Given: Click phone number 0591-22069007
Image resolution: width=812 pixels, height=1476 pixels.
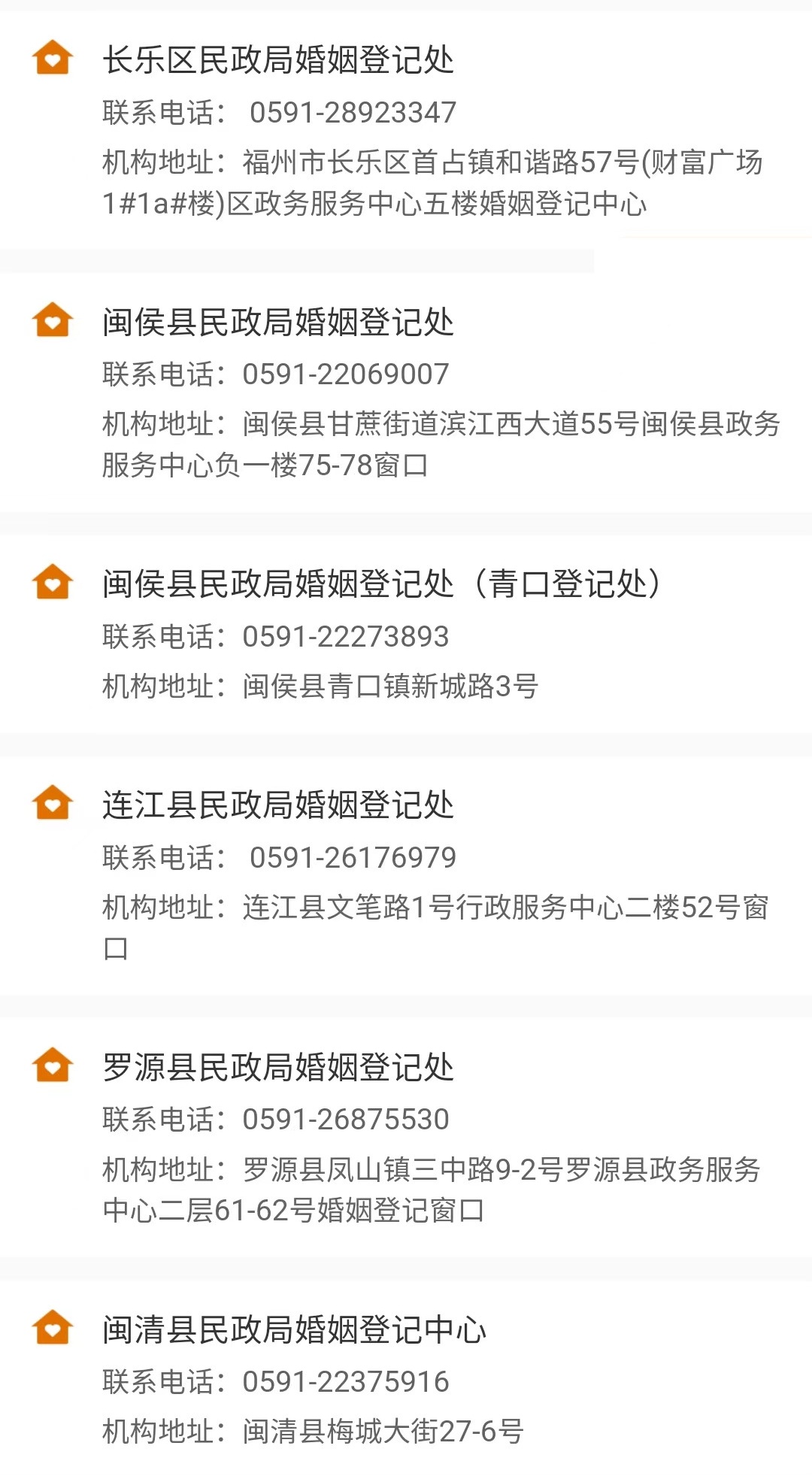Looking at the screenshot, I should (x=344, y=374).
